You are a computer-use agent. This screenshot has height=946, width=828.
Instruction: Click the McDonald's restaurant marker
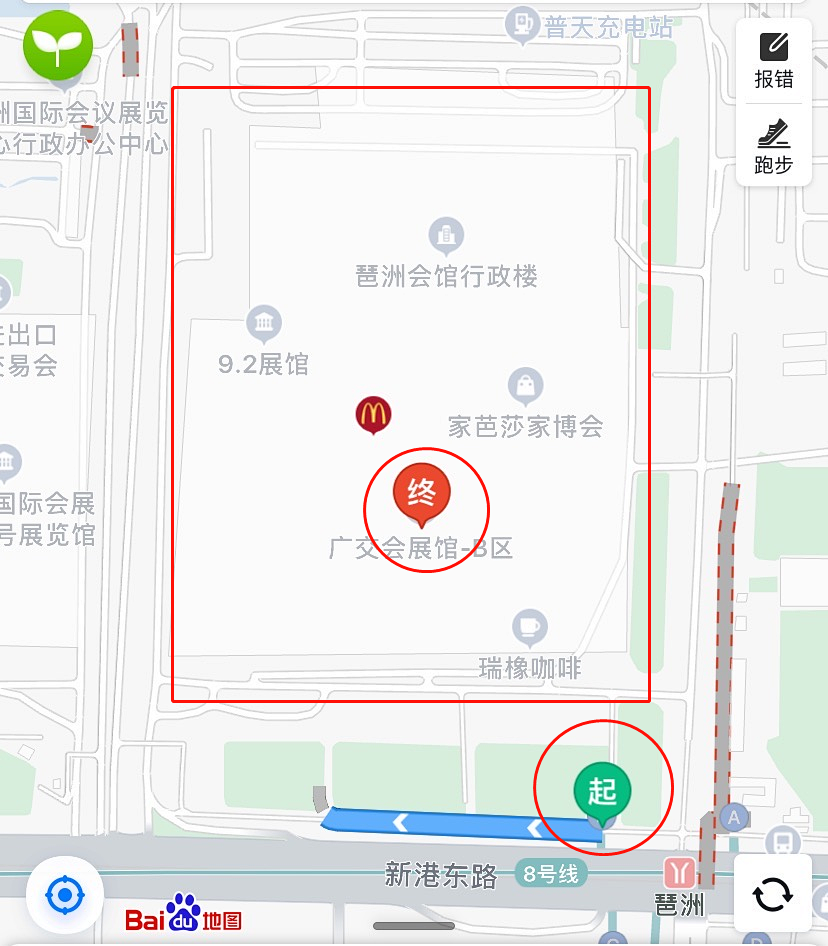tap(374, 412)
